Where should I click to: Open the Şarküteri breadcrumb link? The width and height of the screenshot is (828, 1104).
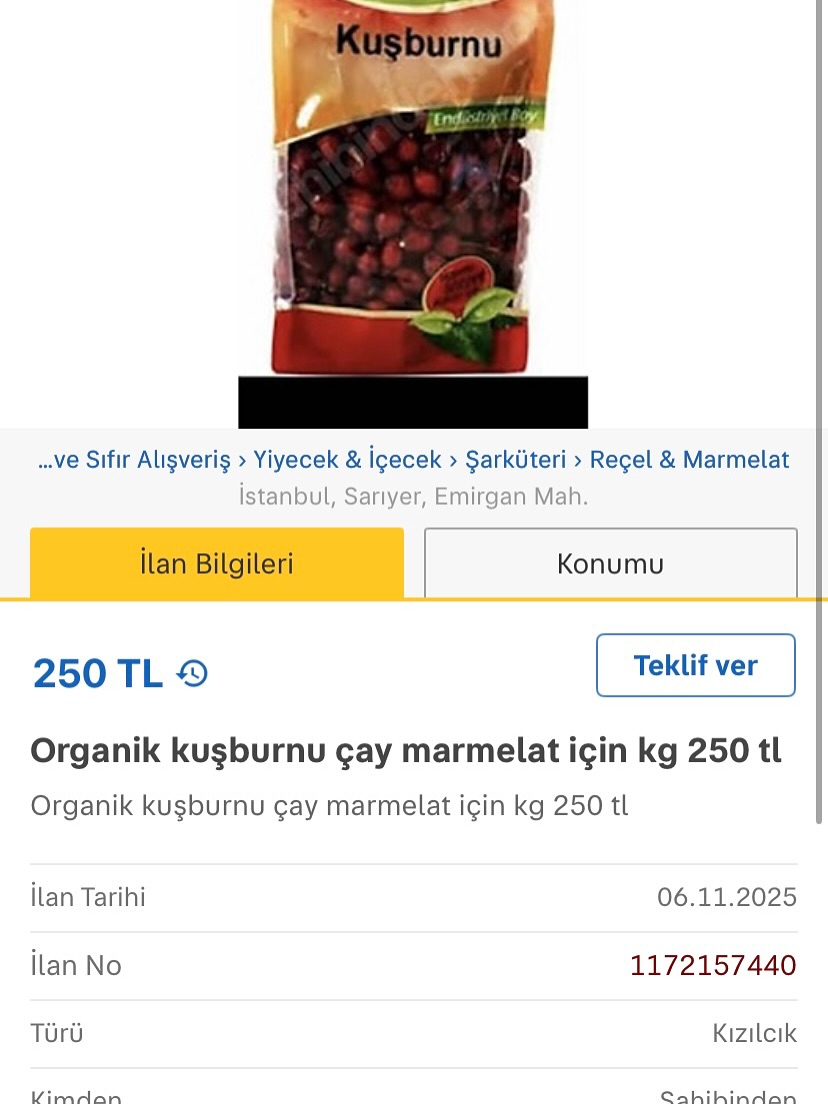point(515,459)
